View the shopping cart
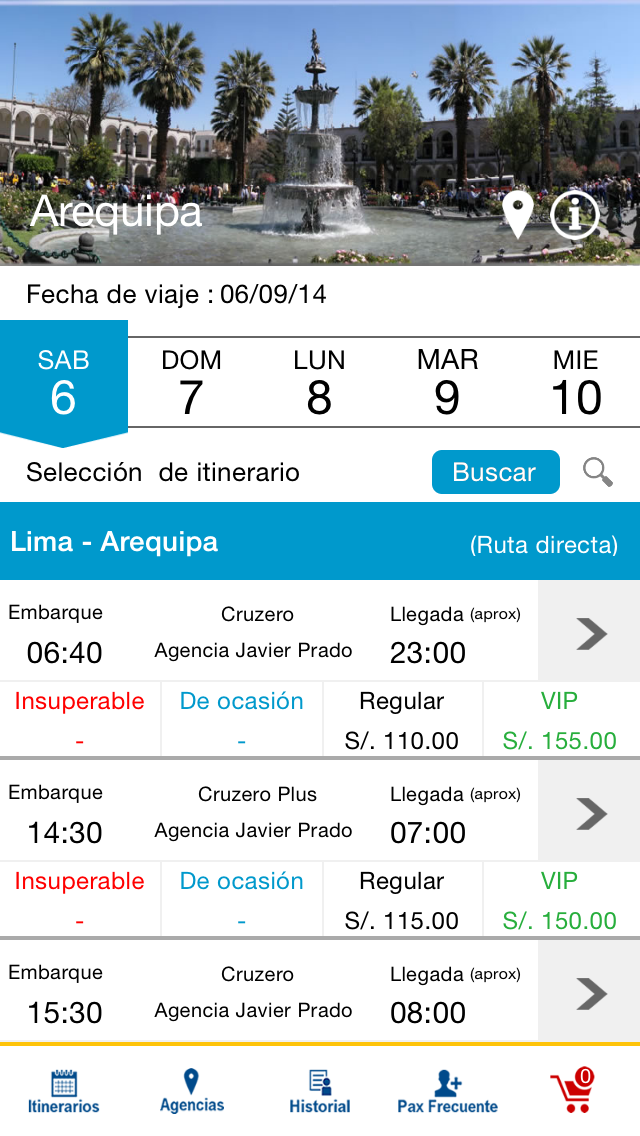Screen dimensions: 640x1136 (x=572, y=1091)
